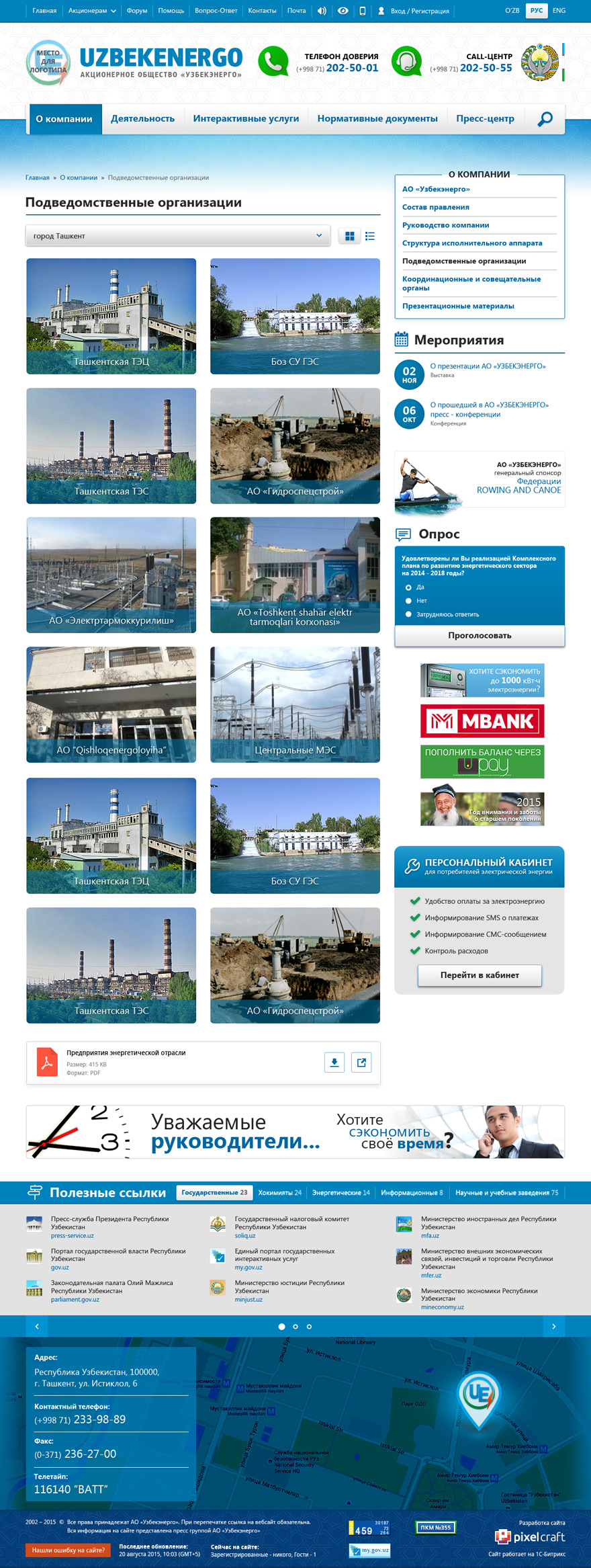Tap the Проголосовать button
Viewport: 591px width, 1568px height.
tap(480, 635)
